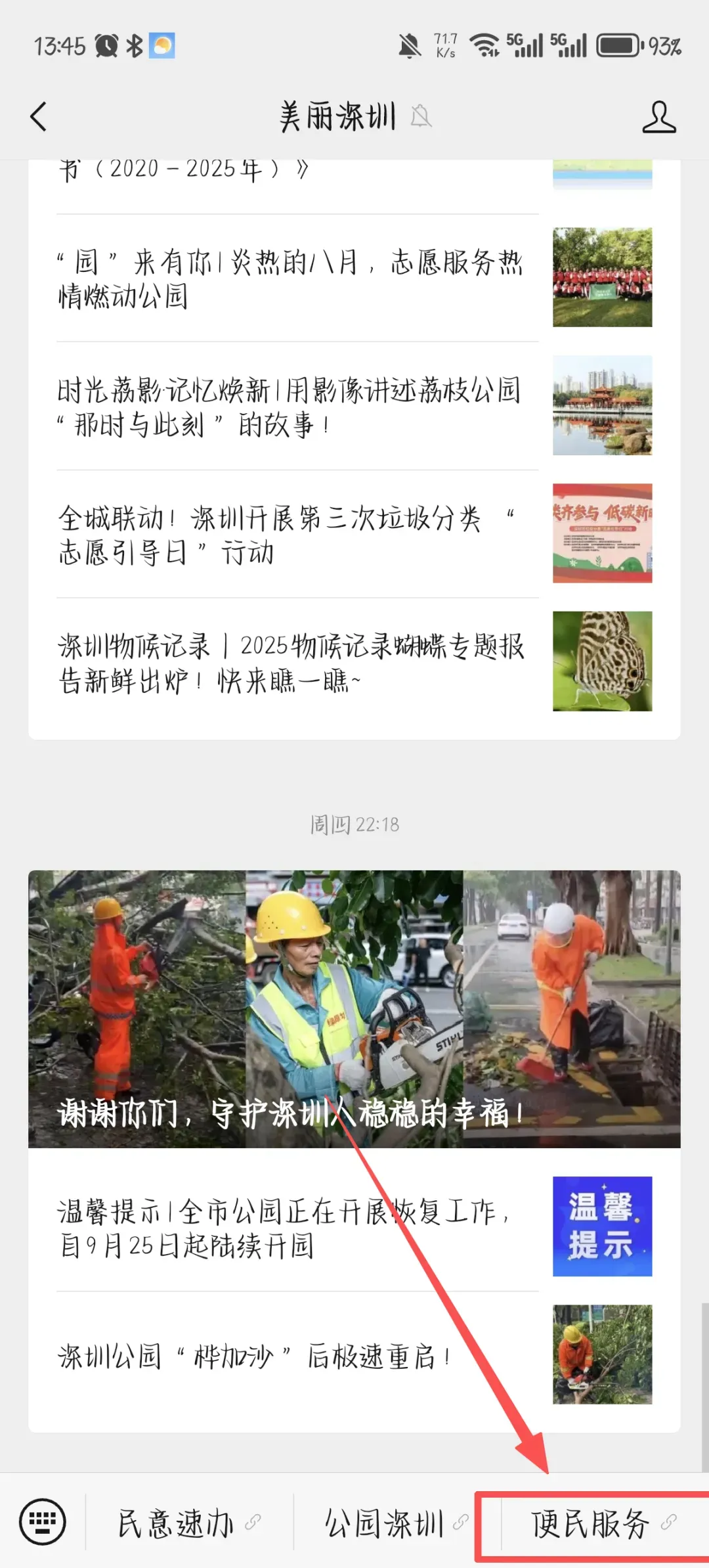
Task: Open article 深圳公园"桦加沙"后极速重启
Action: [x=354, y=1355]
